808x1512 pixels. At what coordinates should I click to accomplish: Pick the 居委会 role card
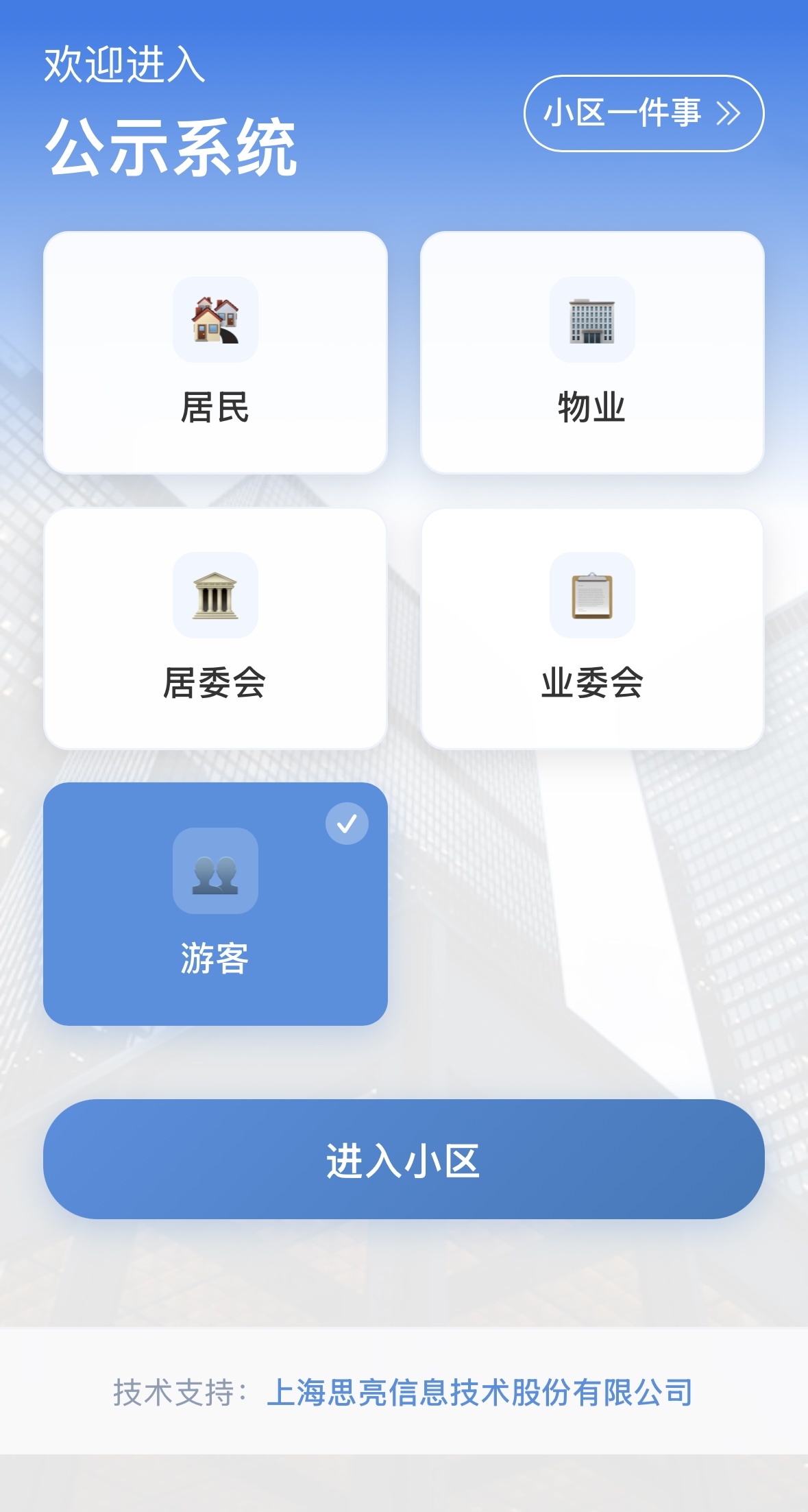(x=215, y=628)
